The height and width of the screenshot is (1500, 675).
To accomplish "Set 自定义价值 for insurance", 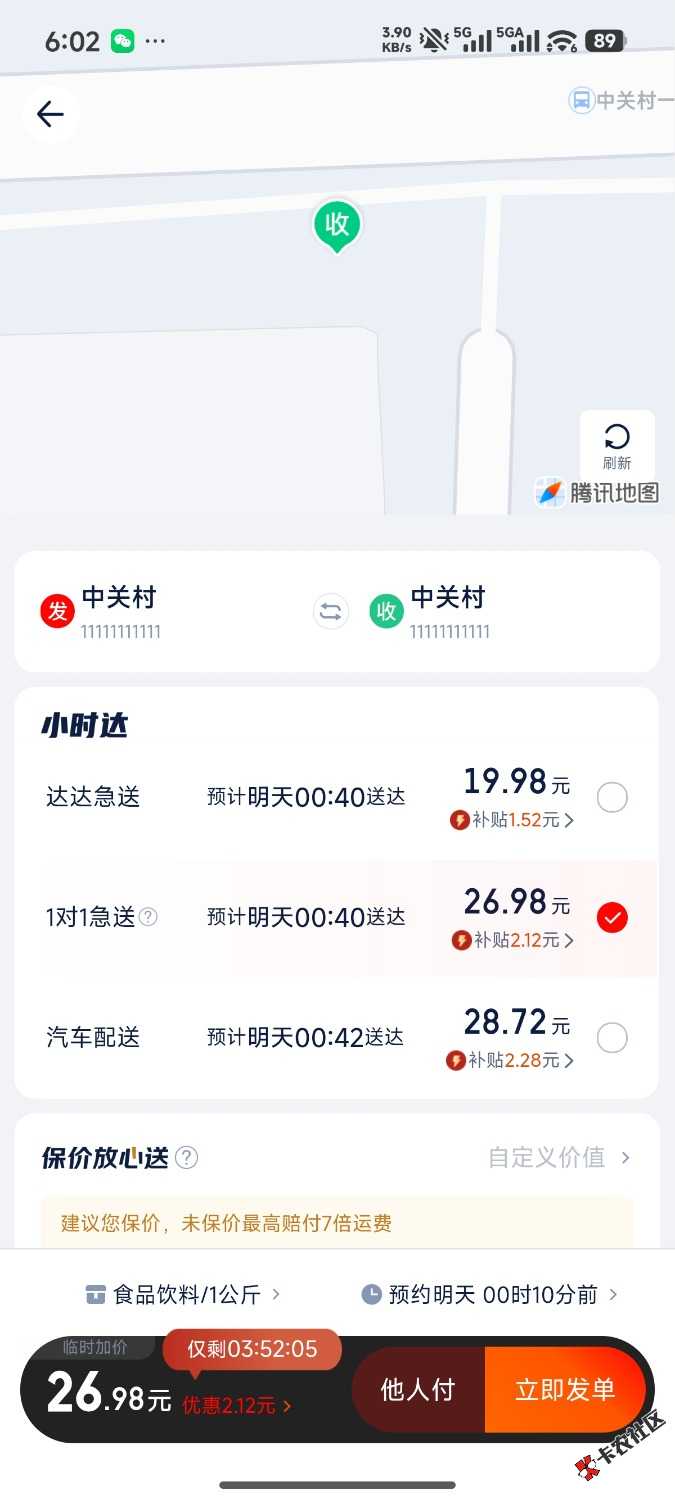I will [x=558, y=1158].
